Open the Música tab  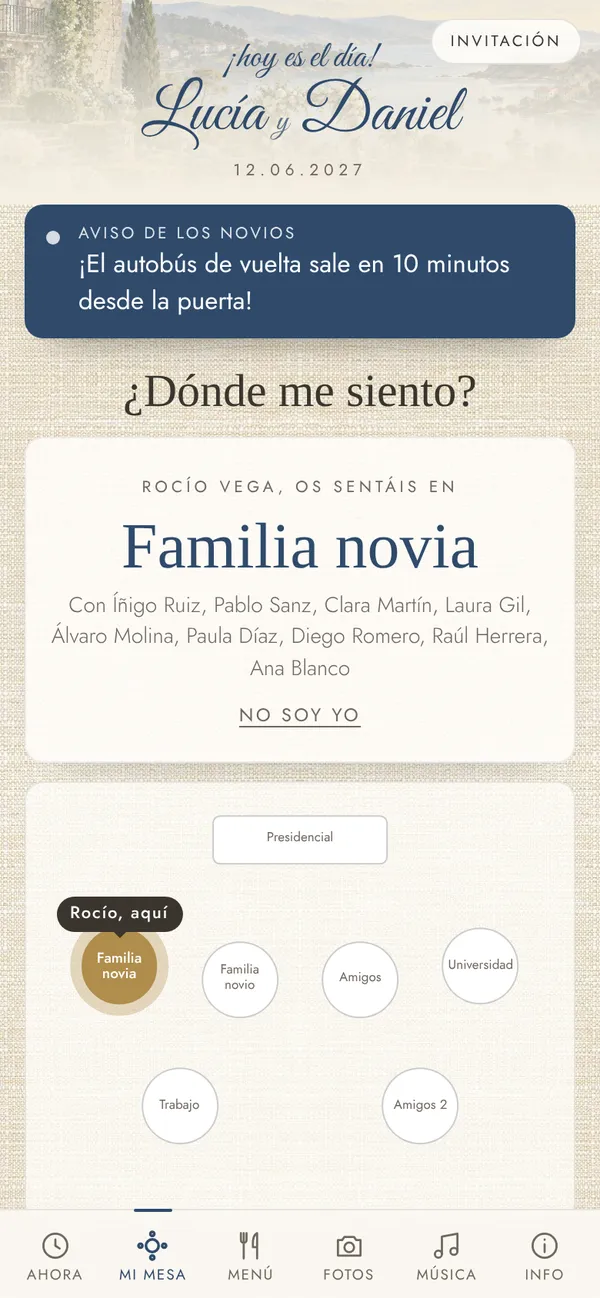click(446, 1256)
